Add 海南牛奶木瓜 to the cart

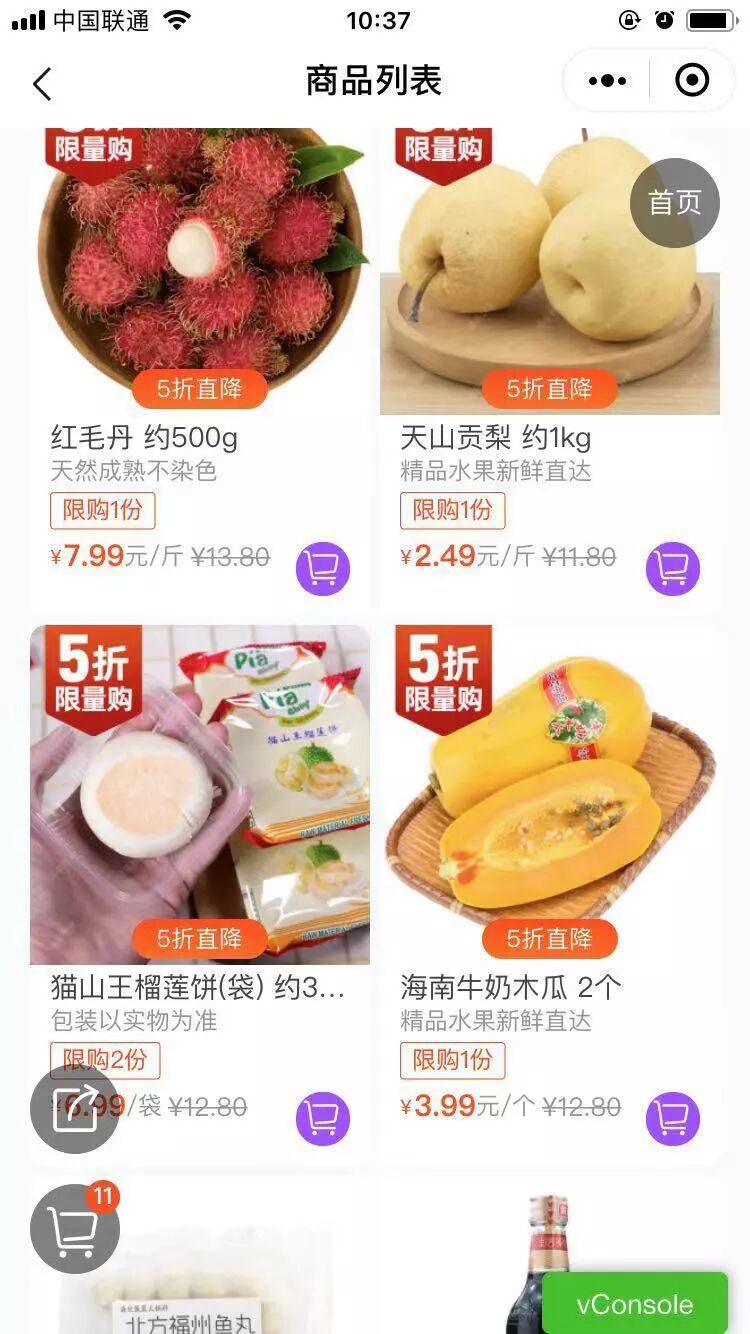click(673, 1119)
